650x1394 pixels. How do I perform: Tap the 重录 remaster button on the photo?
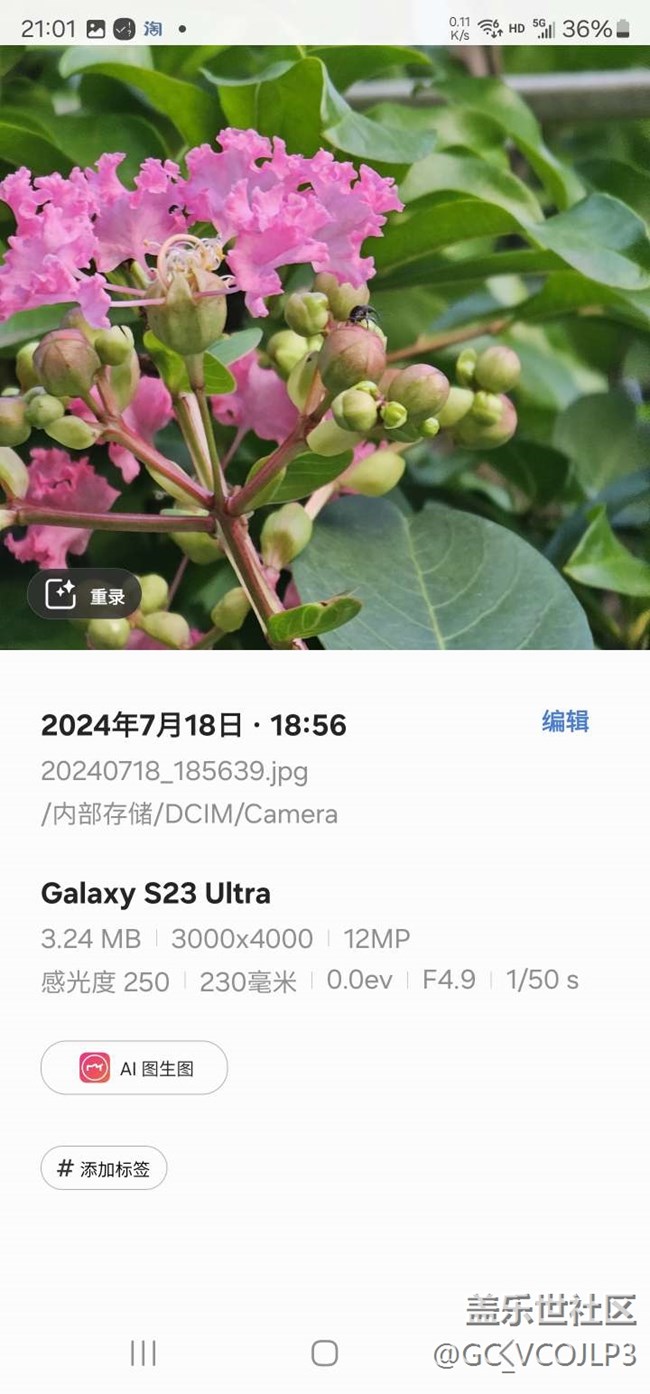coord(84,595)
